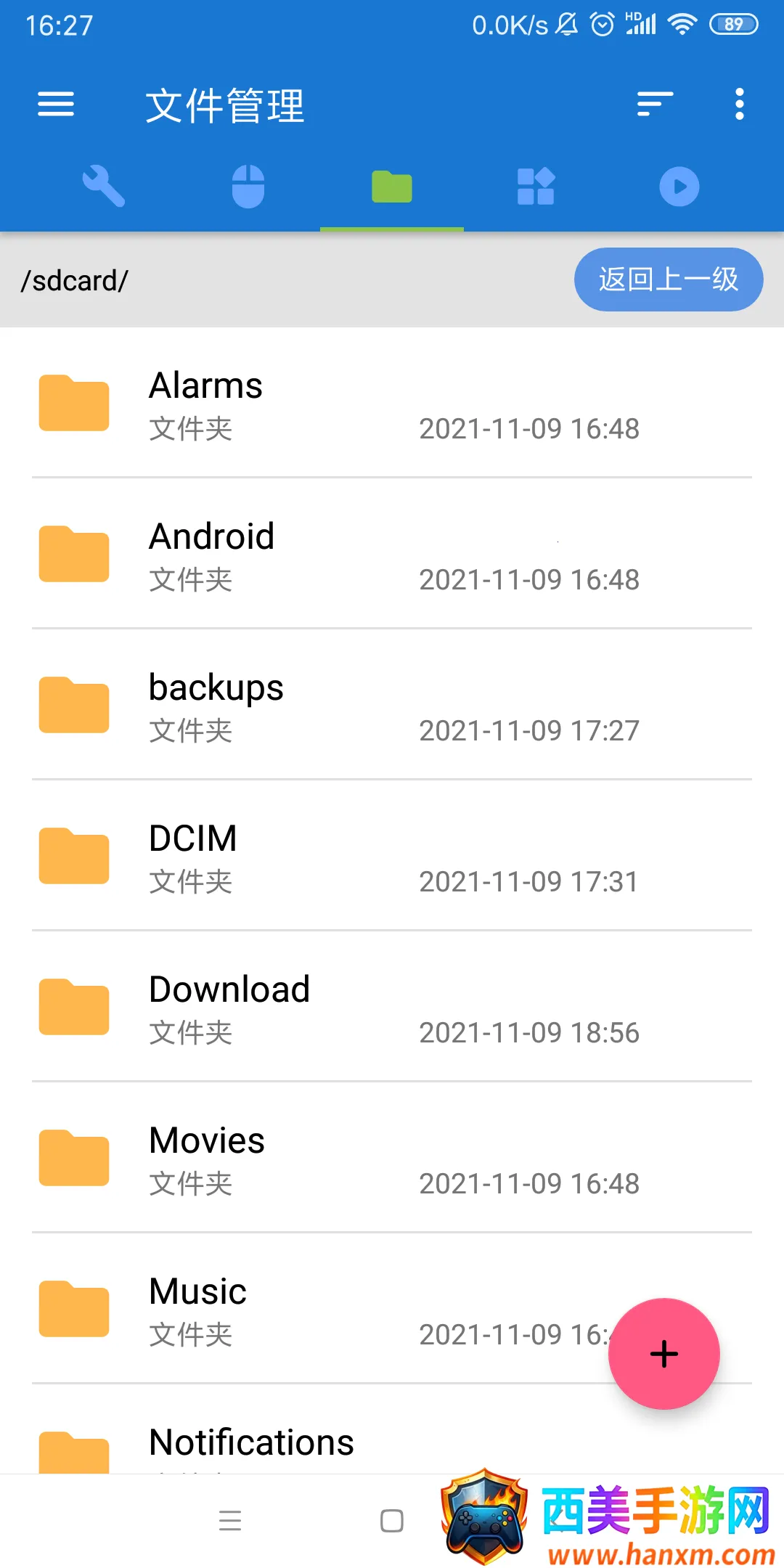Switch to the widgets grid tab
The height and width of the screenshot is (1568, 784).
pos(536,187)
